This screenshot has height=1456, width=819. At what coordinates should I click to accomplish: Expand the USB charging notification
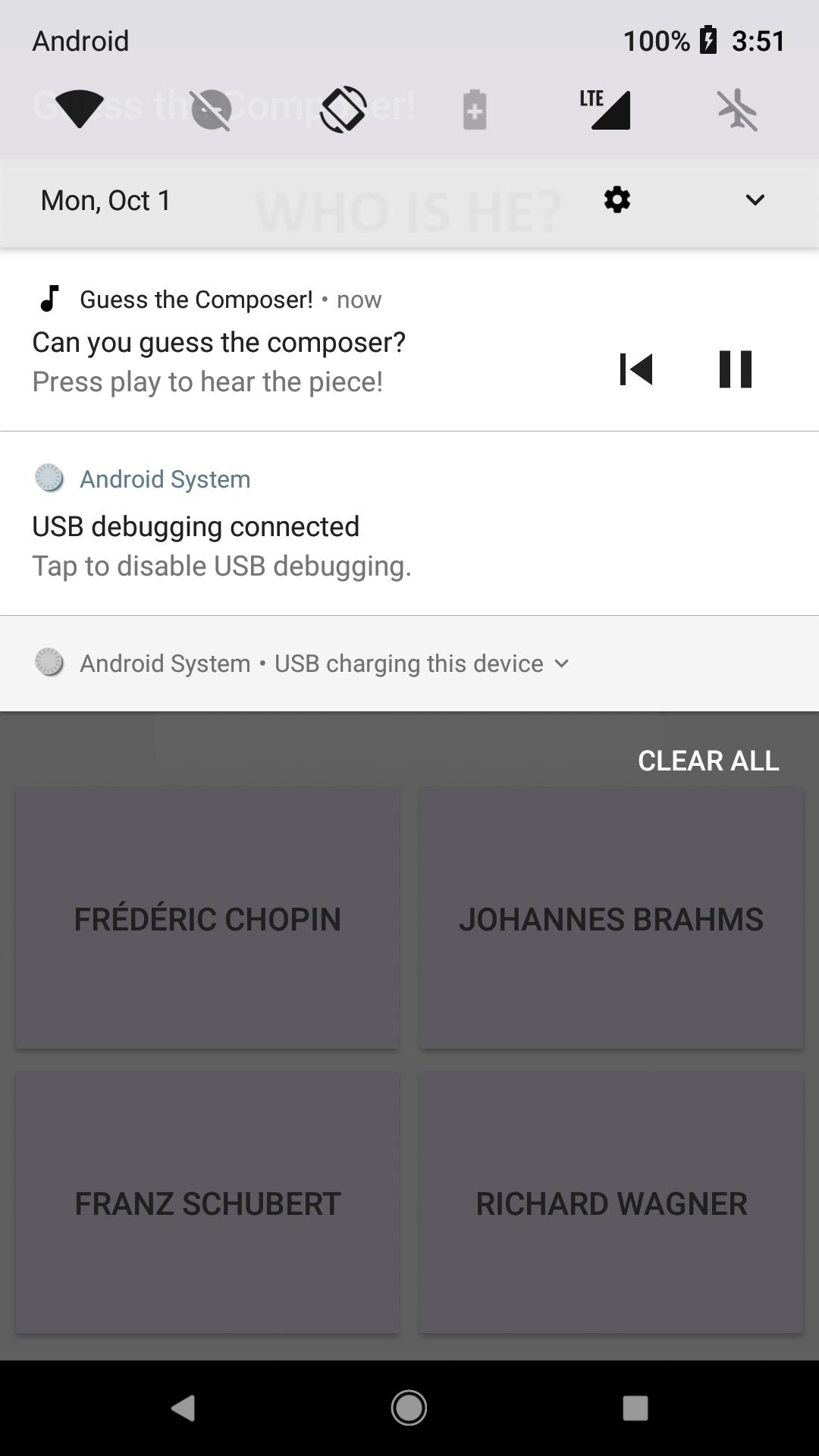click(562, 663)
